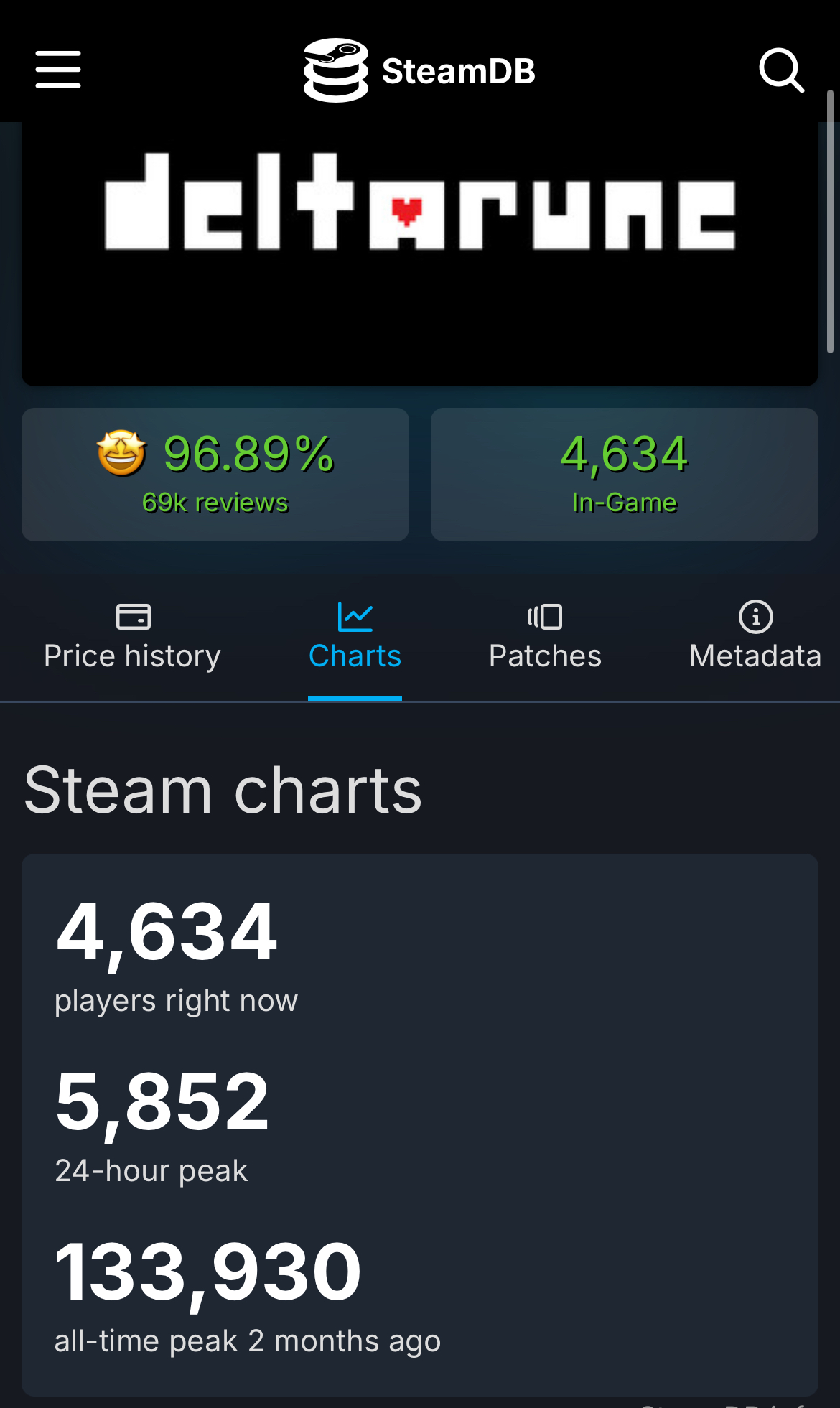This screenshot has width=840, height=1408.
Task: Open the Patches tab
Action: 545,637
